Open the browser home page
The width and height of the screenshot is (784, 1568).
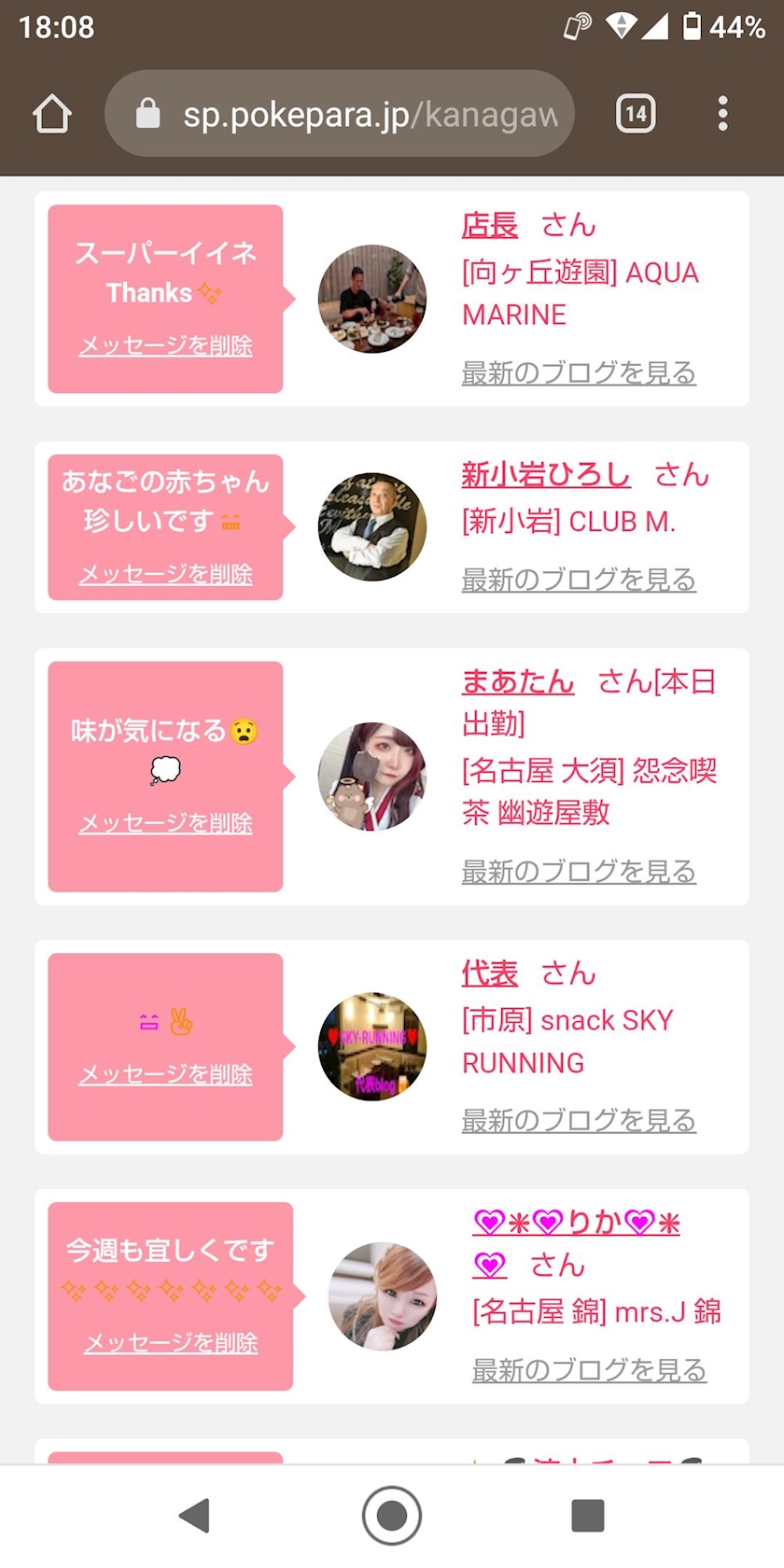(x=52, y=114)
